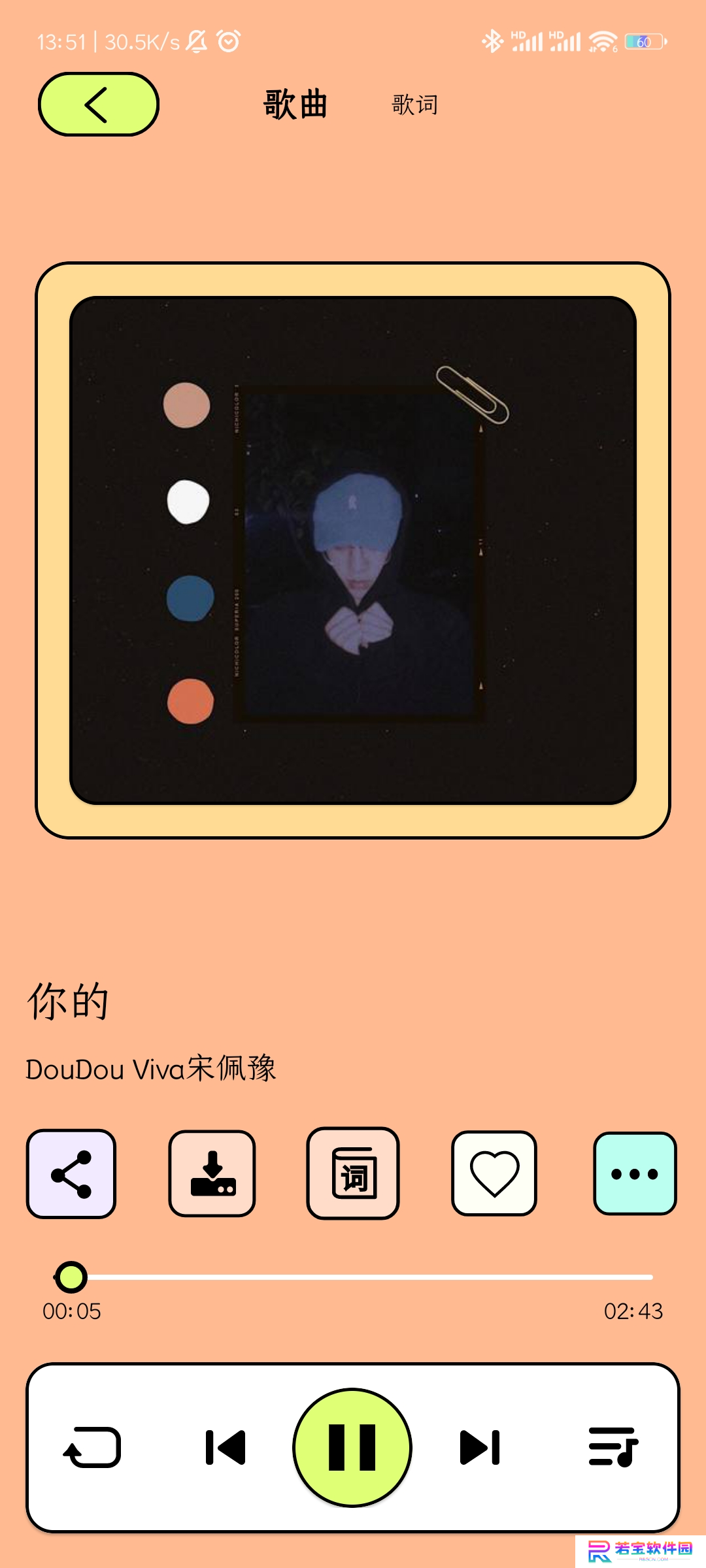Open the lyrics 词 button
Viewport: 706px width, 1568px height.
[353, 1174]
